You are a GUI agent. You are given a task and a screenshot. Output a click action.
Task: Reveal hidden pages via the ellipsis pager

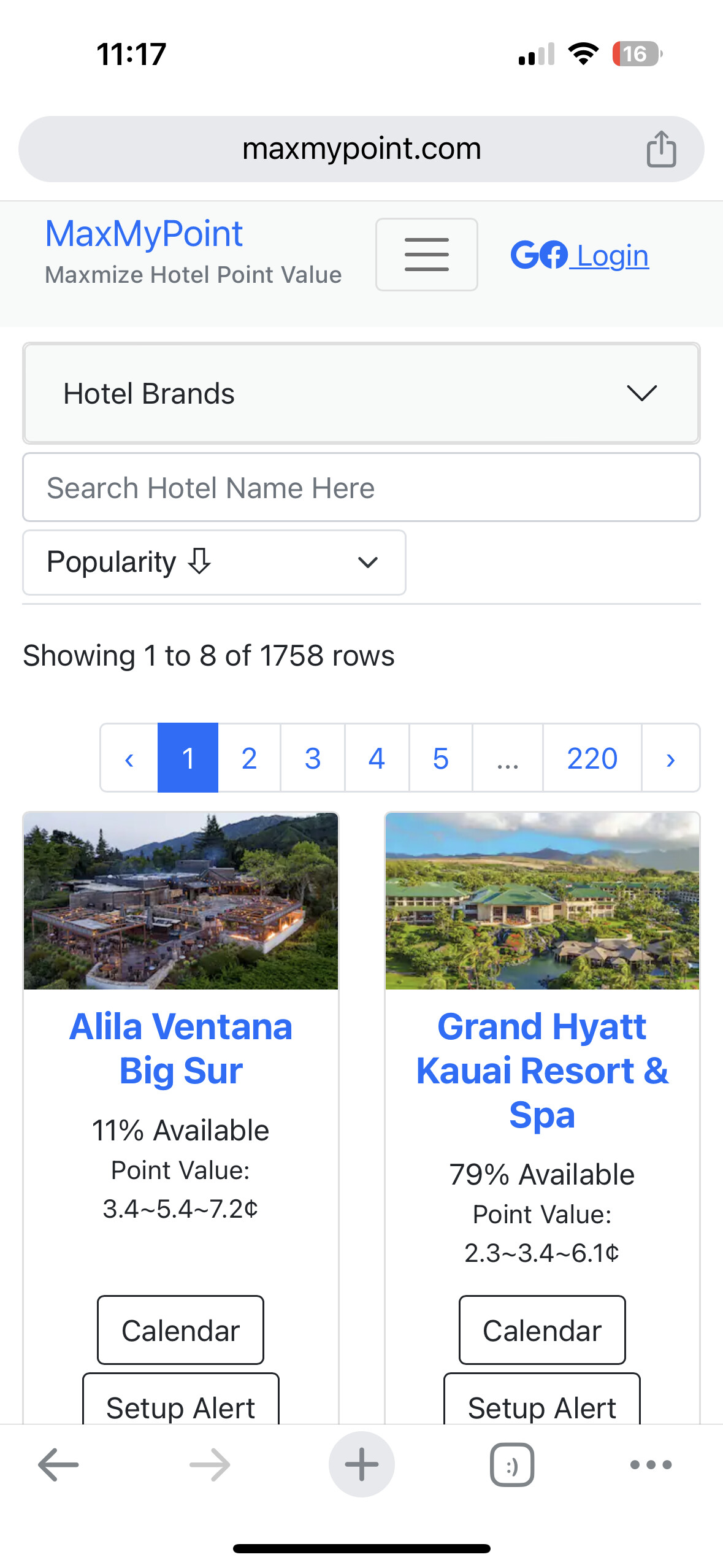(507, 758)
